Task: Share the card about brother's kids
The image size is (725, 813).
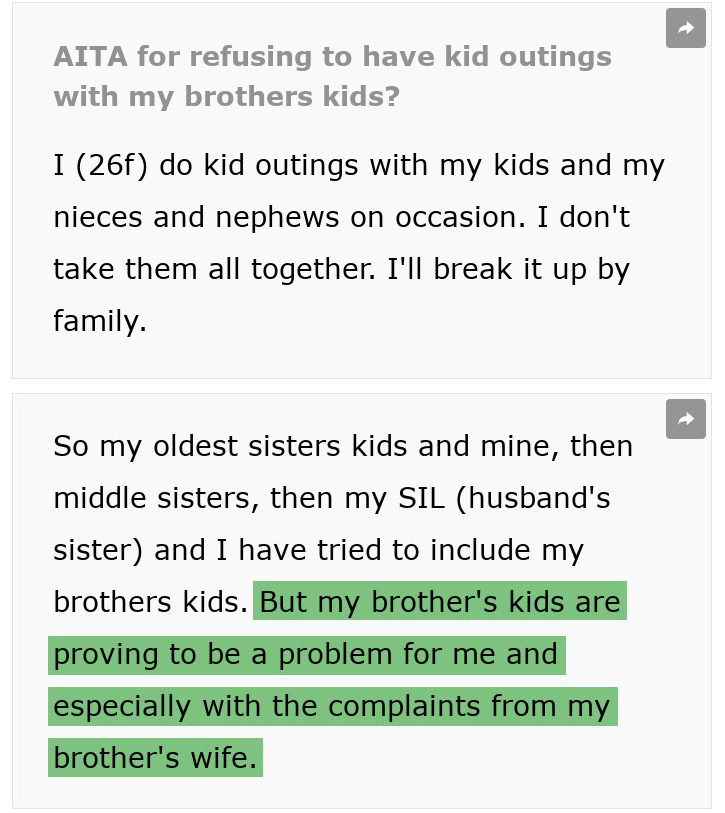Action: click(685, 419)
